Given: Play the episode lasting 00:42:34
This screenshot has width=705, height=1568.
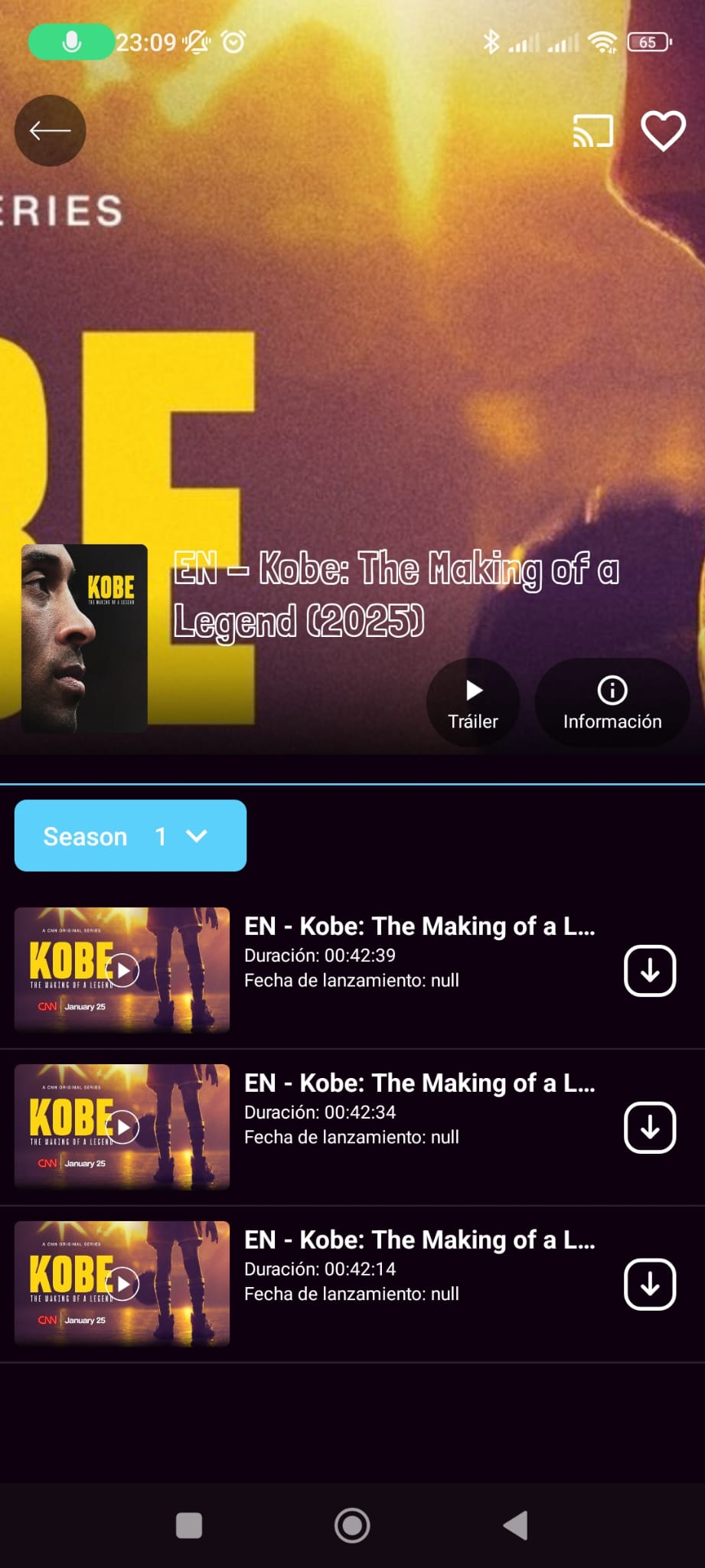Looking at the screenshot, I should (x=122, y=1127).
